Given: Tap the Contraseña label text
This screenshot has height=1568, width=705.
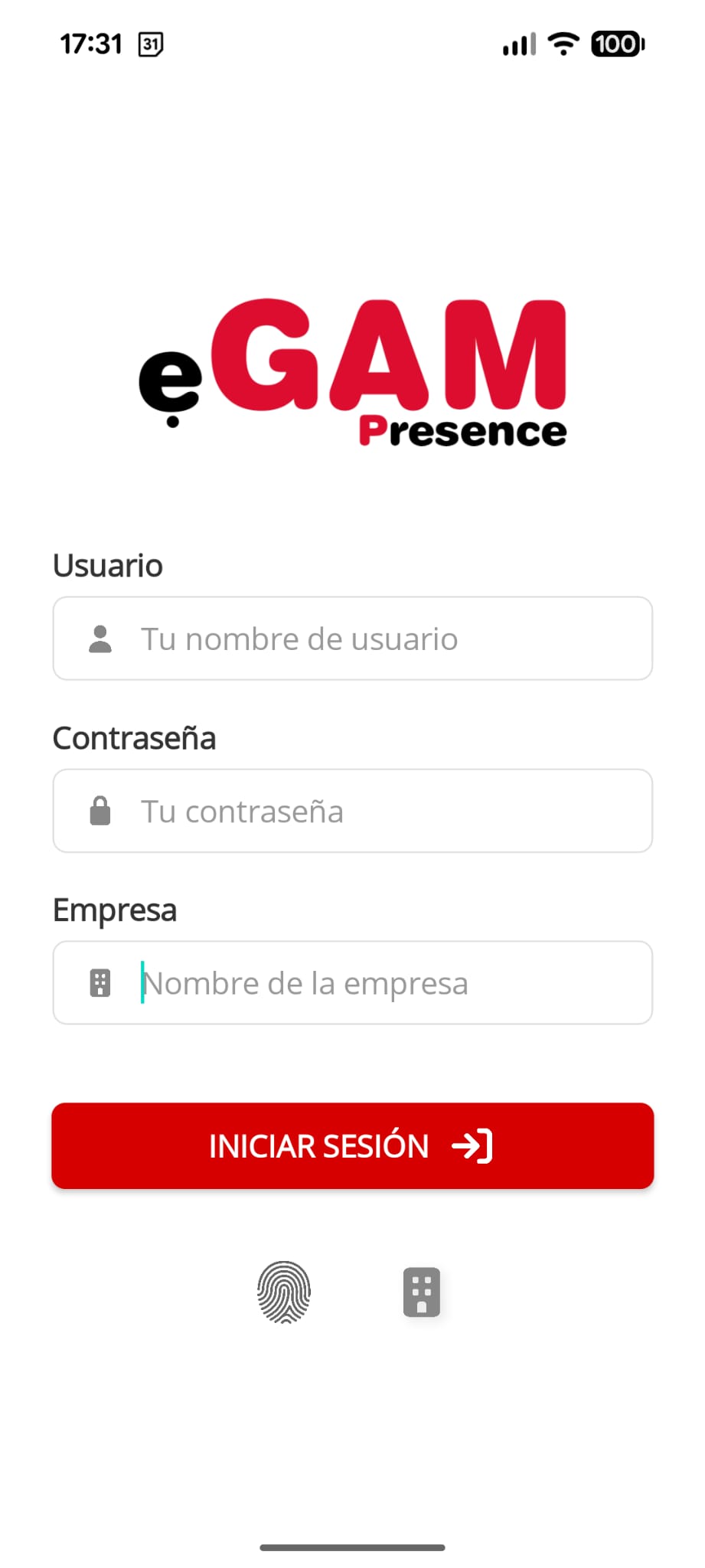Looking at the screenshot, I should pos(134,737).
